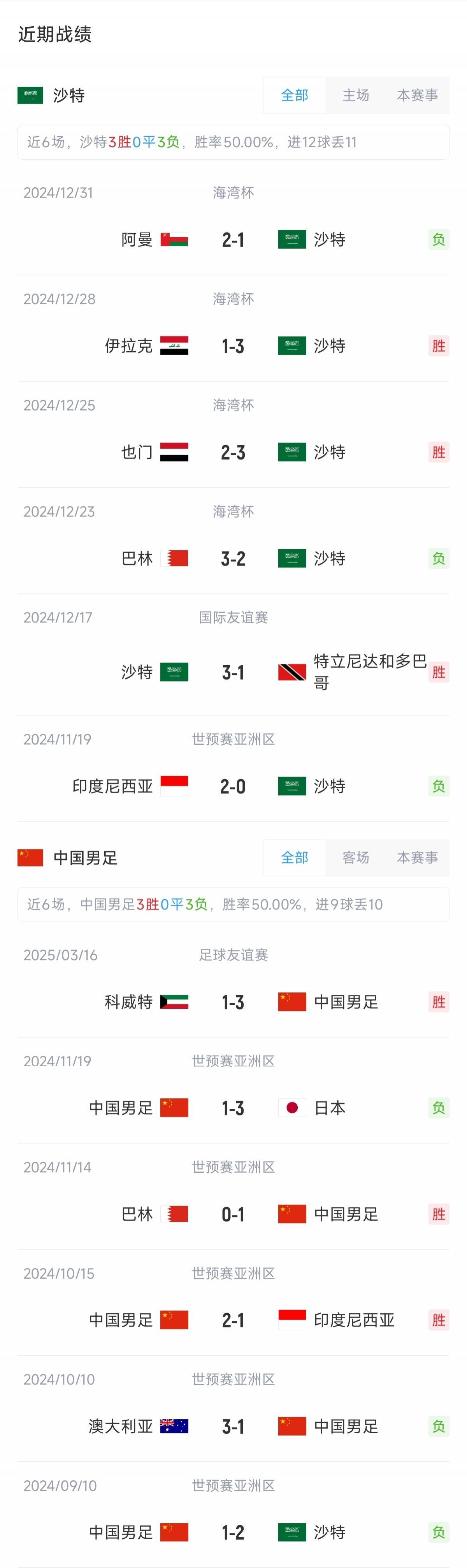Image resolution: width=467 pixels, height=1568 pixels.
Task: Open the 巴林 3-2 沙特 match
Action: coord(233,559)
